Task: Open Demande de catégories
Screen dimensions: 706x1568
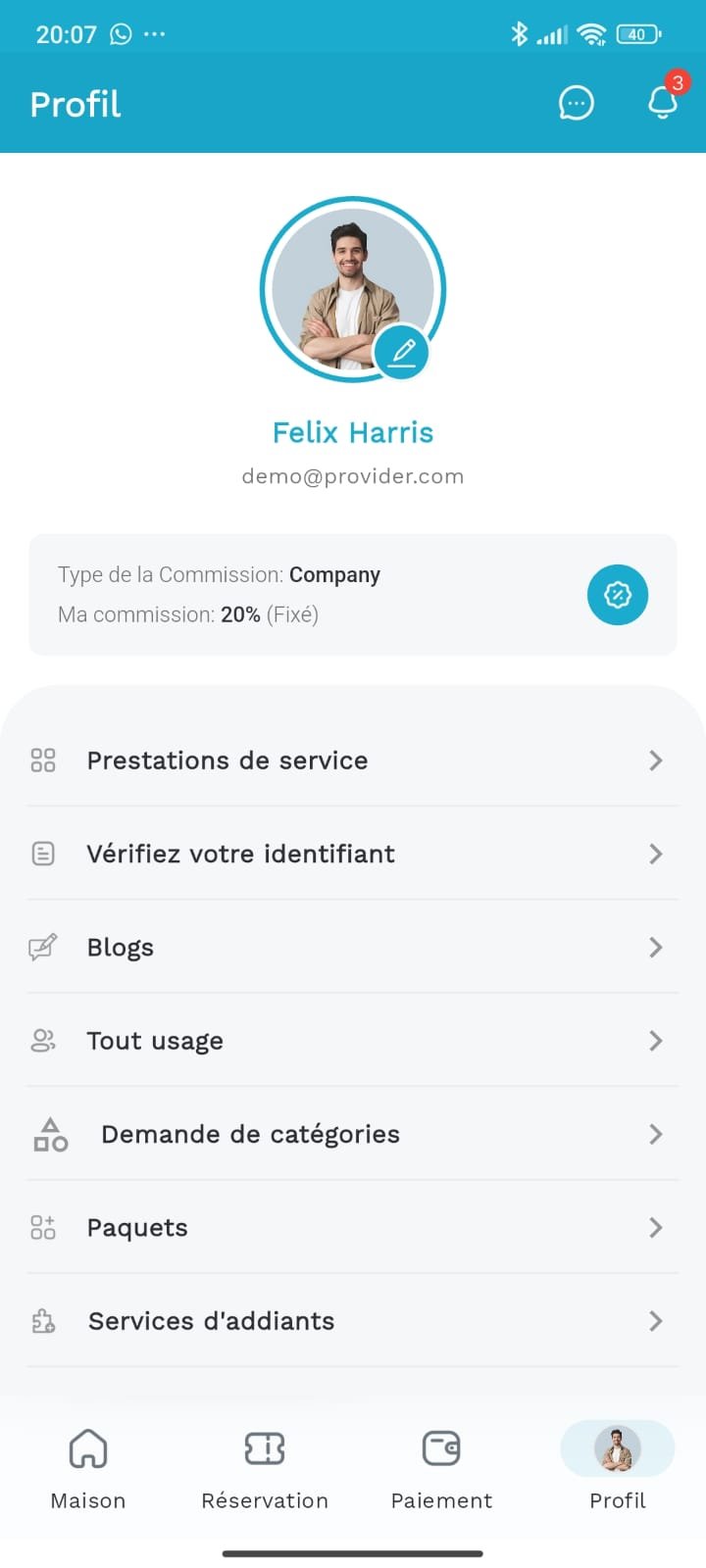Action: click(x=352, y=1135)
